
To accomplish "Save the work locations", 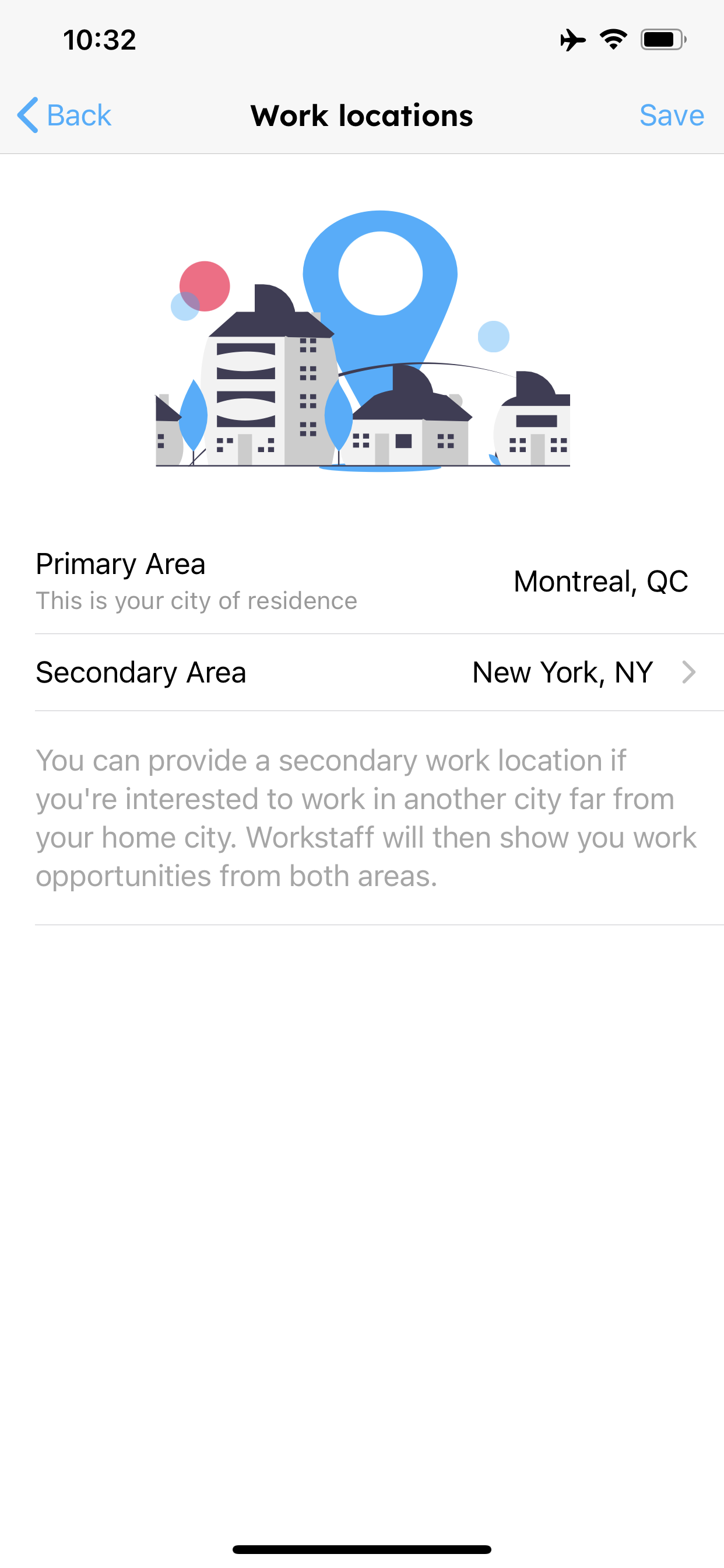I will coord(672,115).
